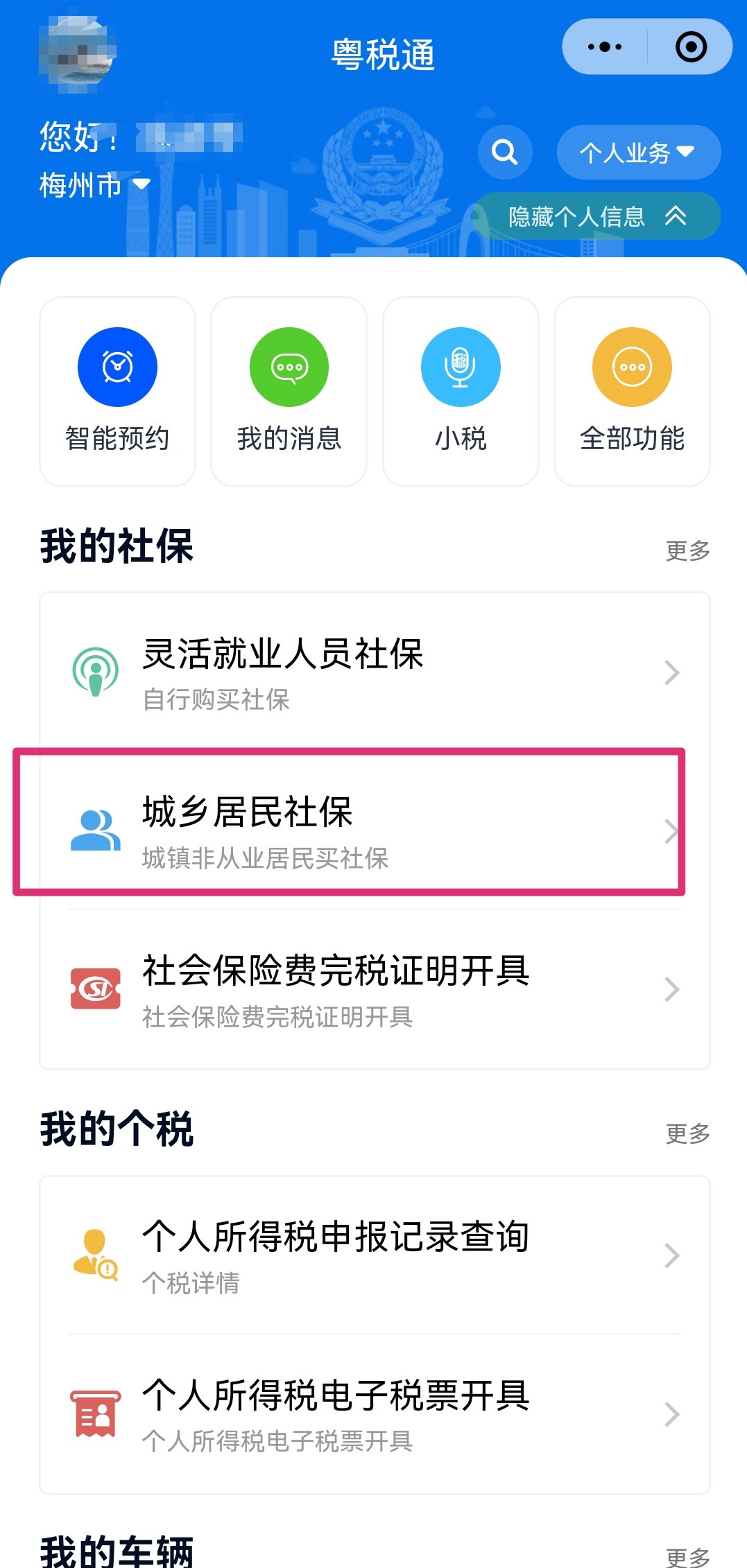Launch 小税 voice assistant

point(461,392)
